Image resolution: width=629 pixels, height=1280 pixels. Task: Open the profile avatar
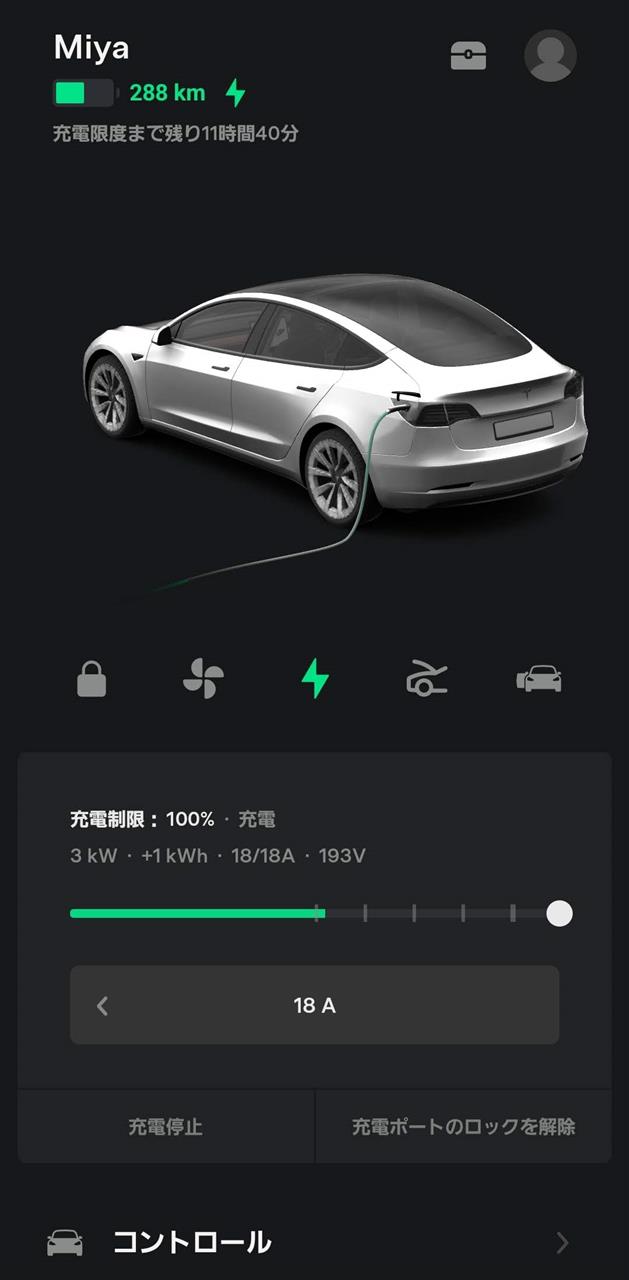[x=550, y=56]
